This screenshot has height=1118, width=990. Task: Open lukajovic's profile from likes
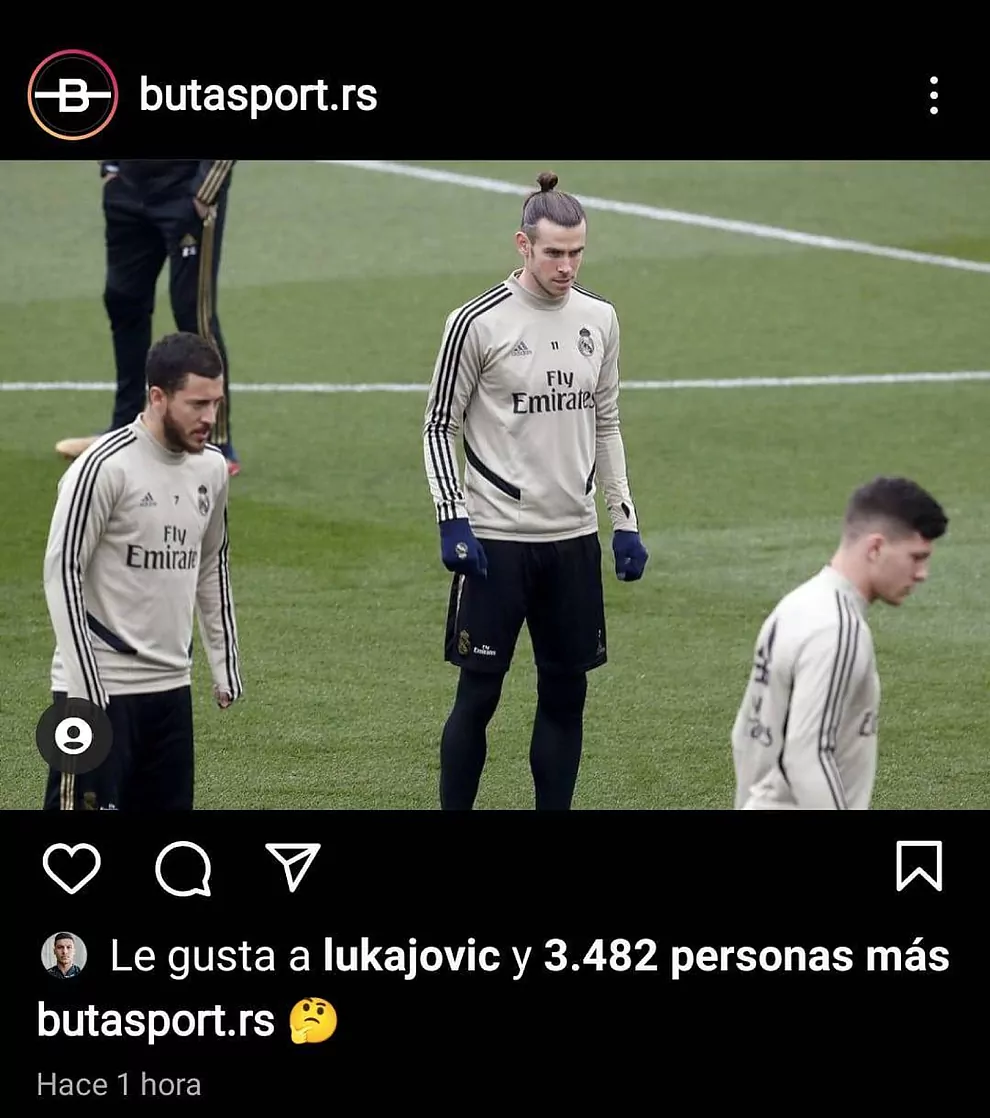point(411,957)
